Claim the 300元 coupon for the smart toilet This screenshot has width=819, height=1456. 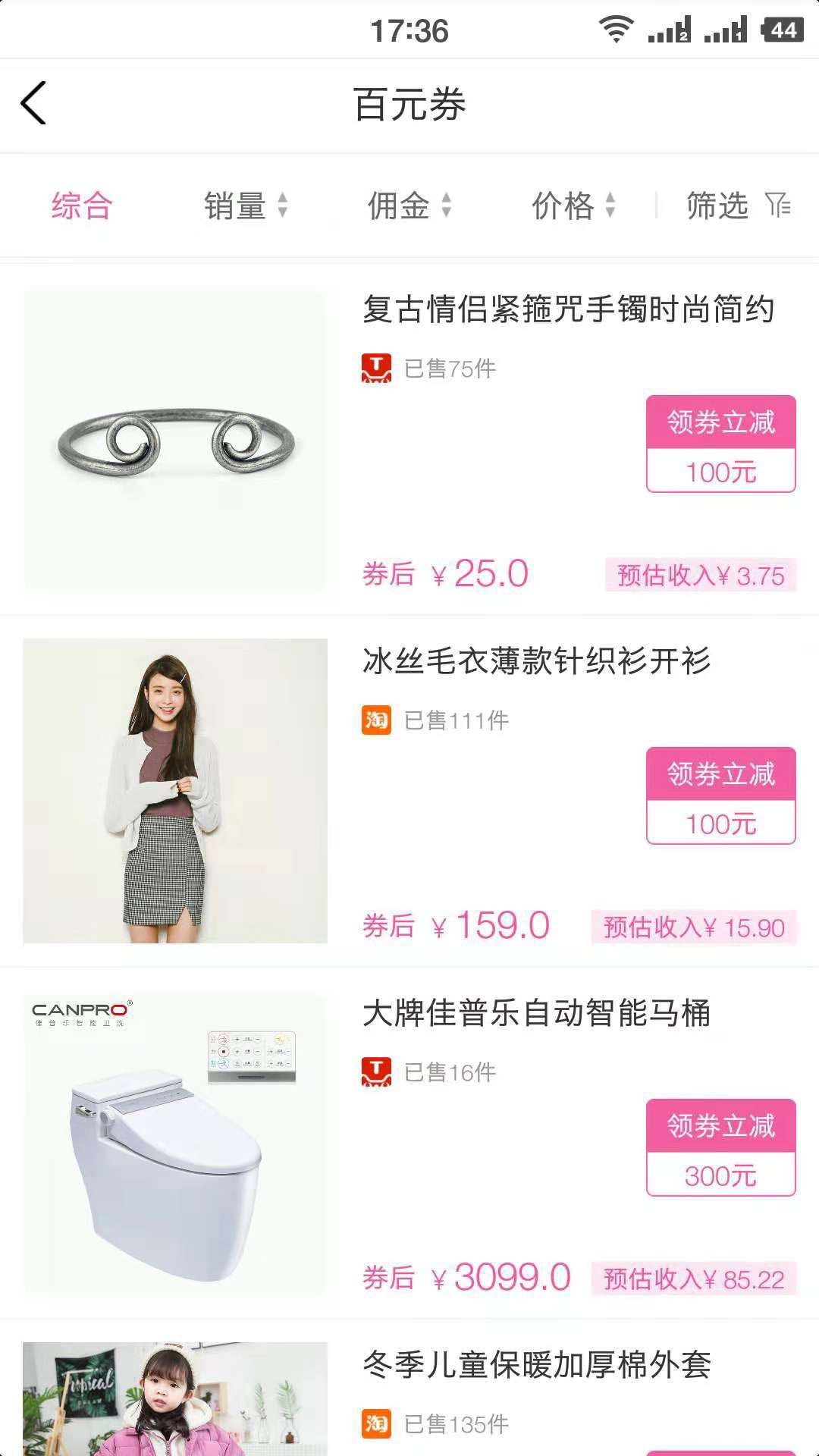click(720, 1148)
